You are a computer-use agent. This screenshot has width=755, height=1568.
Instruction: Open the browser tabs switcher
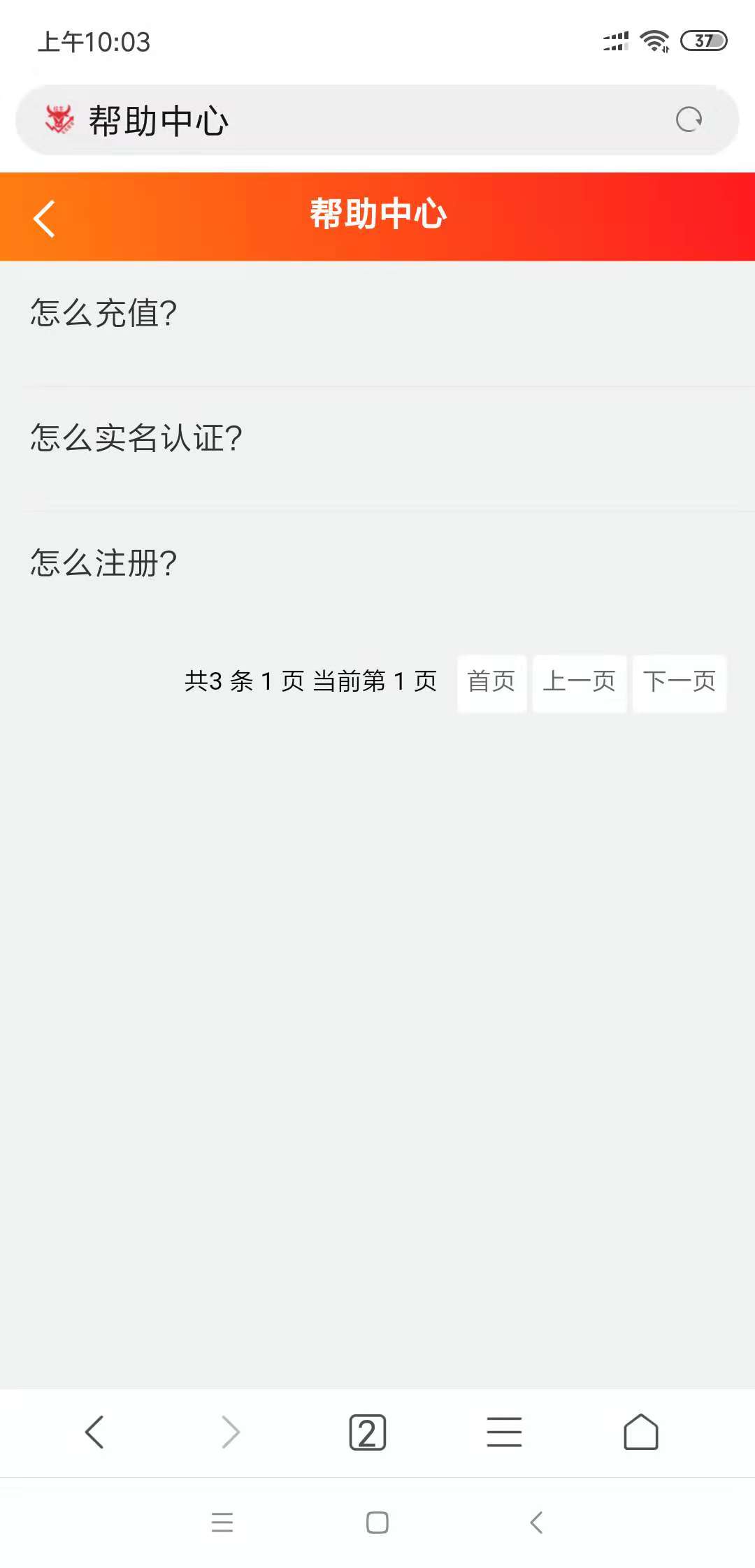tap(368, 1432)
